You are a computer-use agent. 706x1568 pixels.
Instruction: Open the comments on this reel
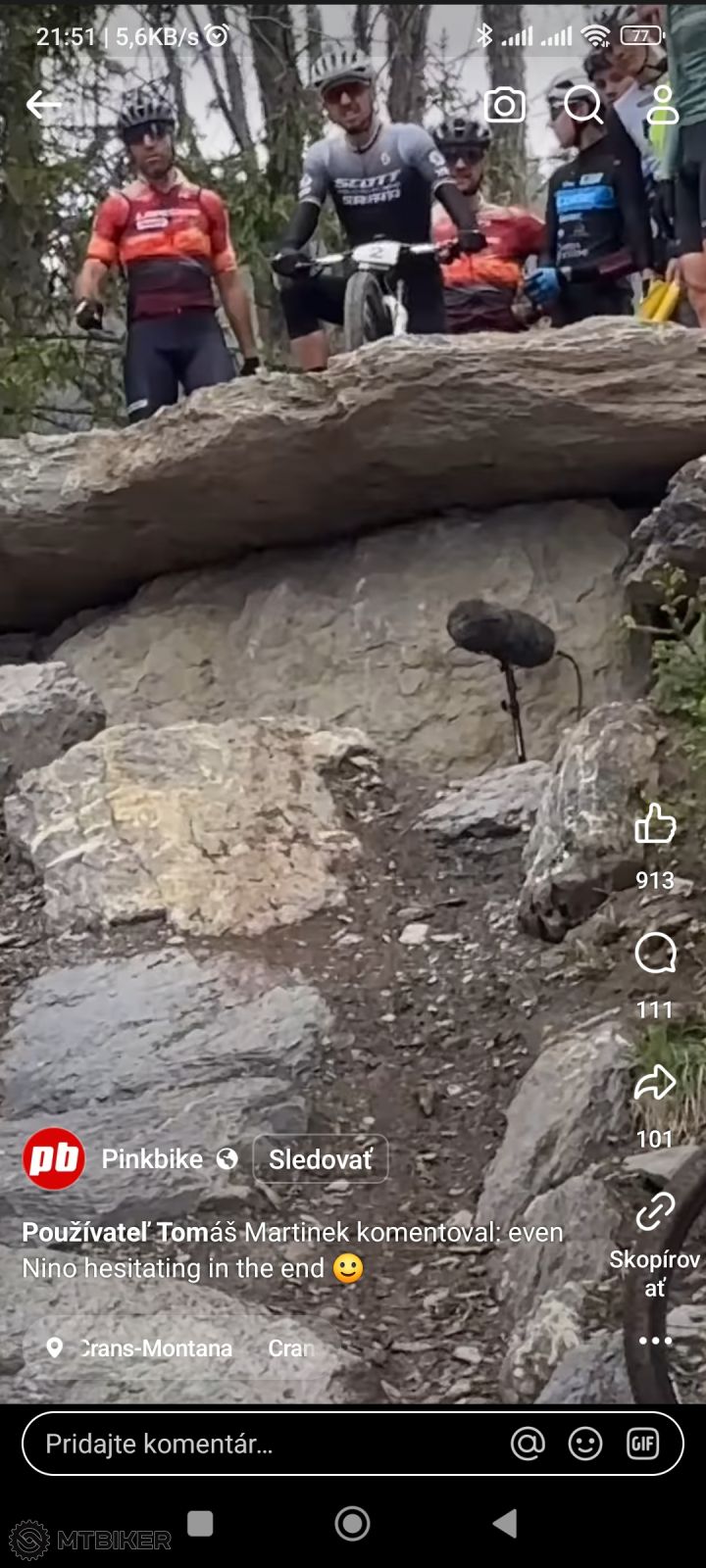(x=655, y=953)
